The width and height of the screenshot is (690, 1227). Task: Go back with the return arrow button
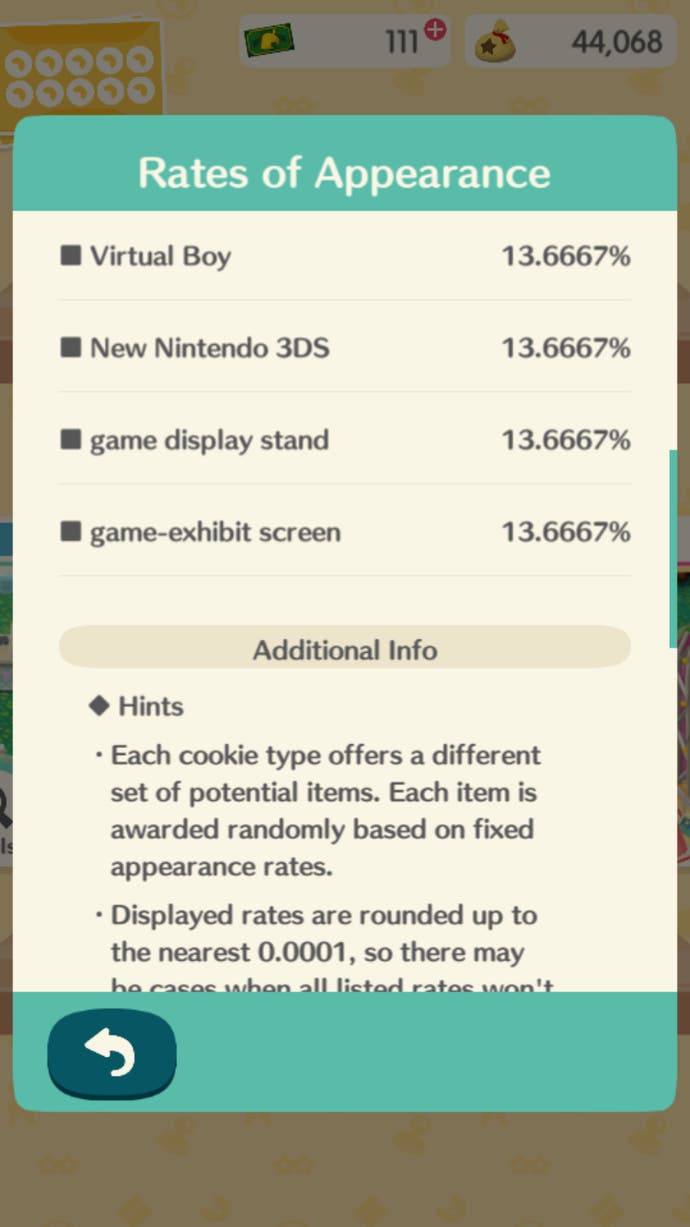tap(112, 1054)
